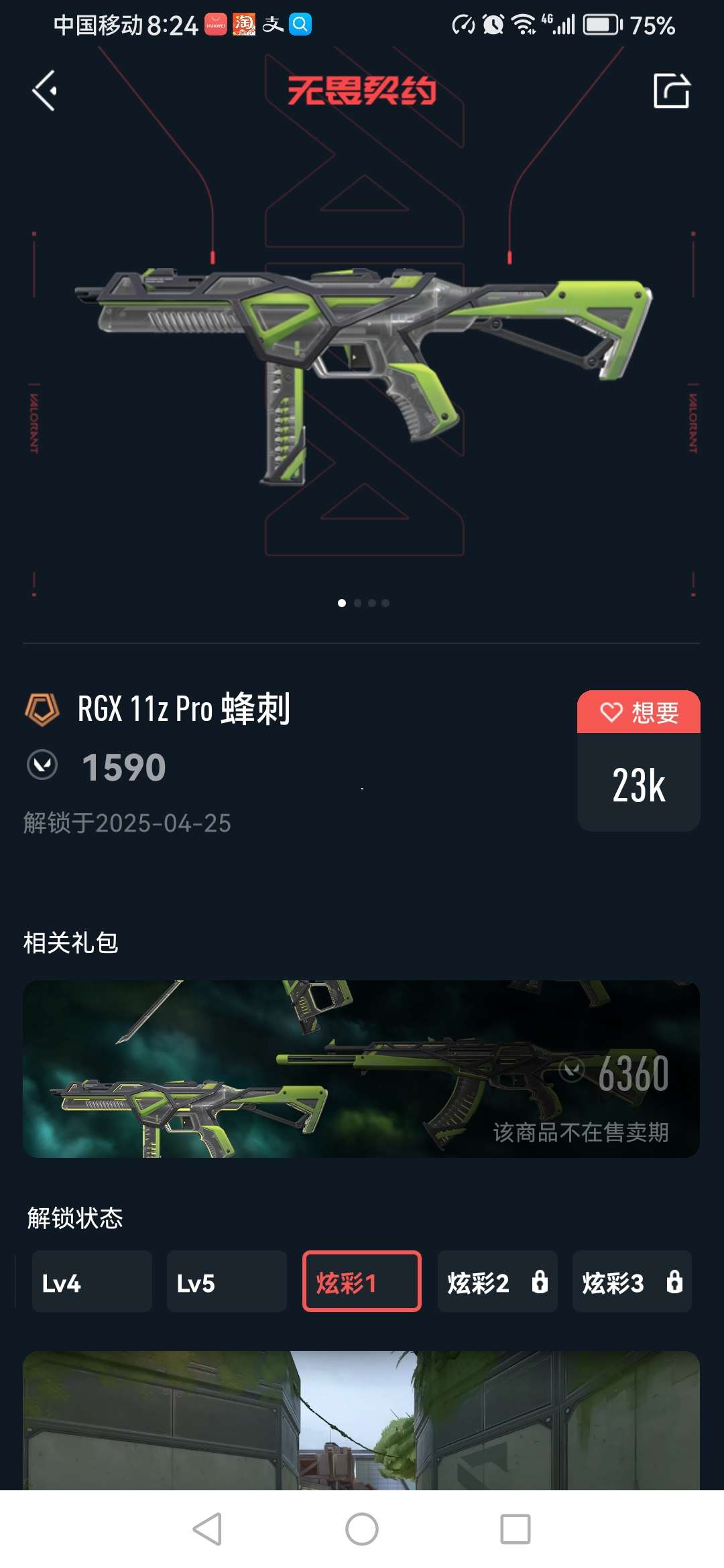Open the skin preview video thumbnail

point(361,1419)
